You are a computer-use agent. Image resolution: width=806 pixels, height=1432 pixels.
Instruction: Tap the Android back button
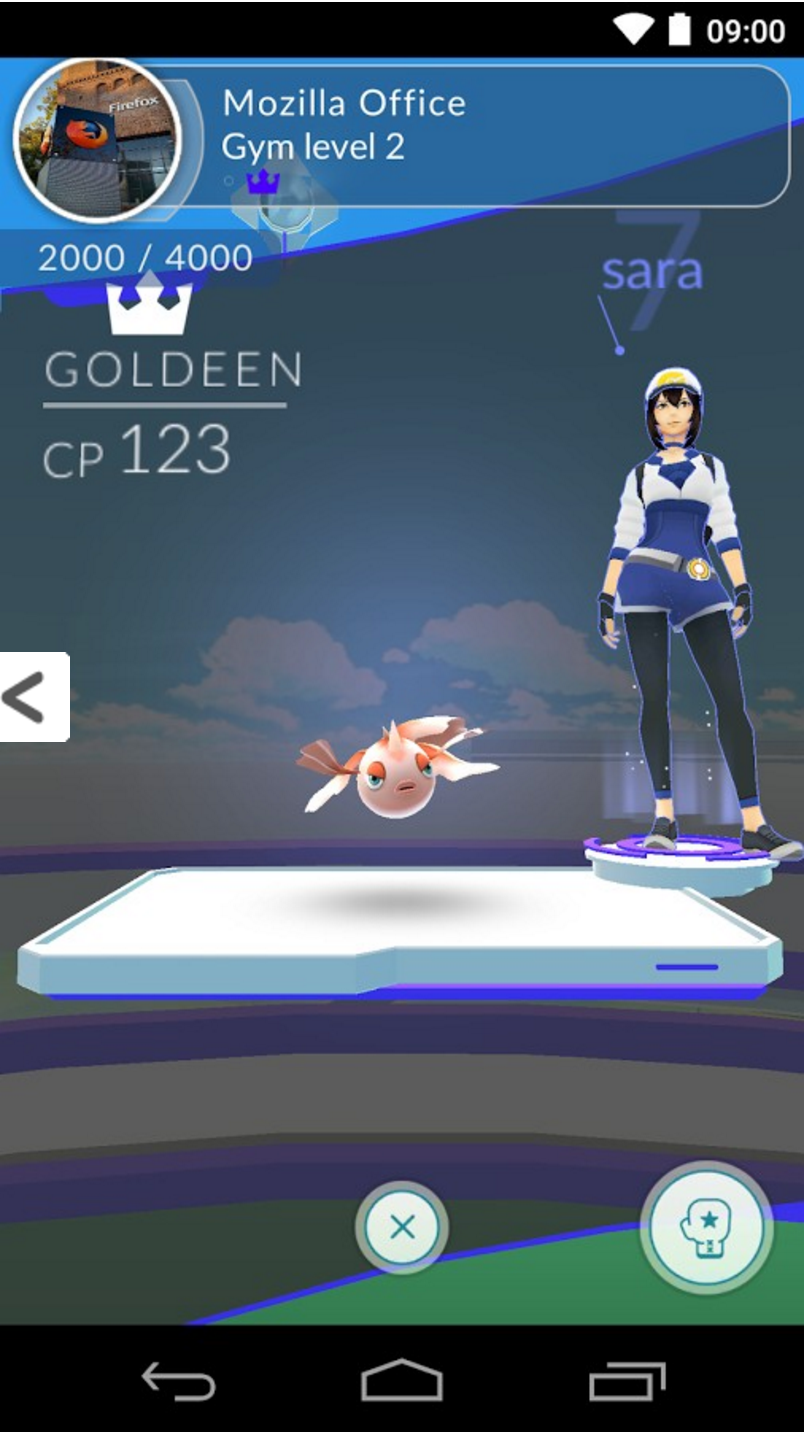(179, 1381)
